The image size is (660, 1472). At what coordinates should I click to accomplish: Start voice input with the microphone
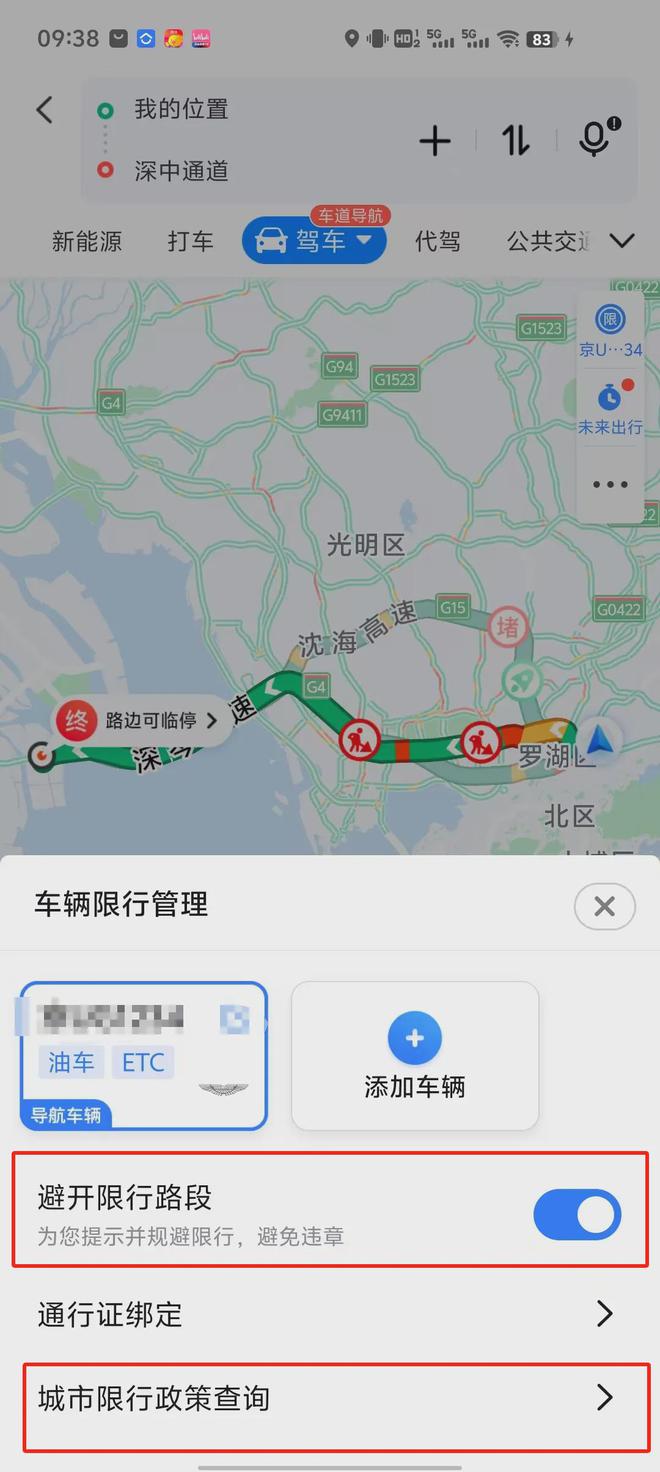(x=597, y=139)
